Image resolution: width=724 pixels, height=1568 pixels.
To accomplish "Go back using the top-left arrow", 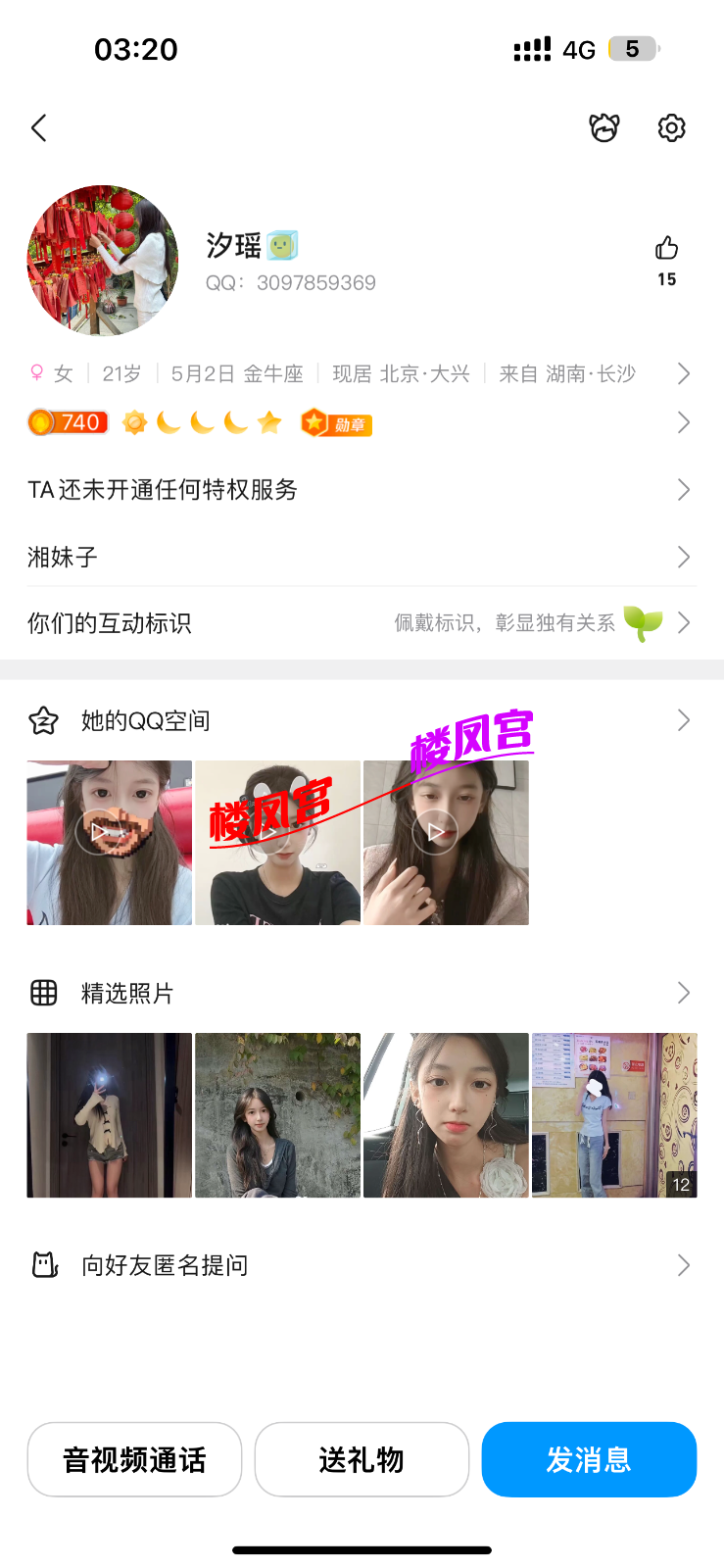I will [39, 128].
